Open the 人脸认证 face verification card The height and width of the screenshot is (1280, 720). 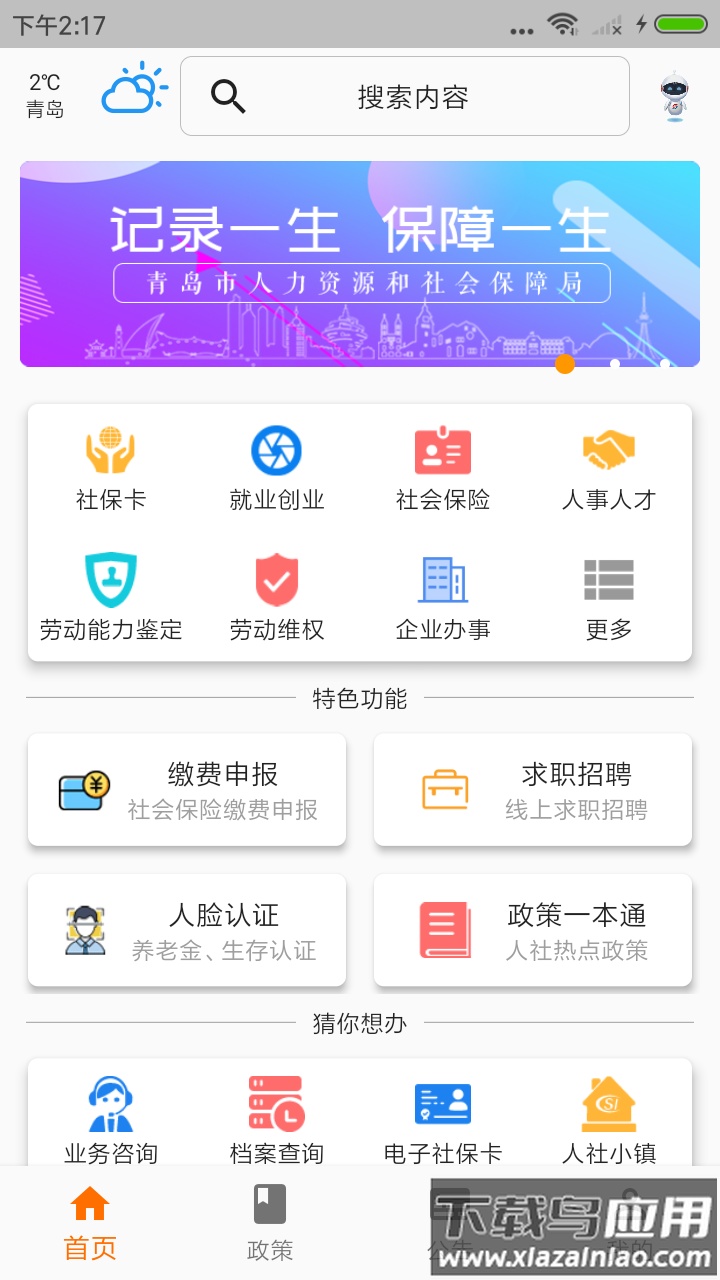pyautogui.click(x=186, y=930)
